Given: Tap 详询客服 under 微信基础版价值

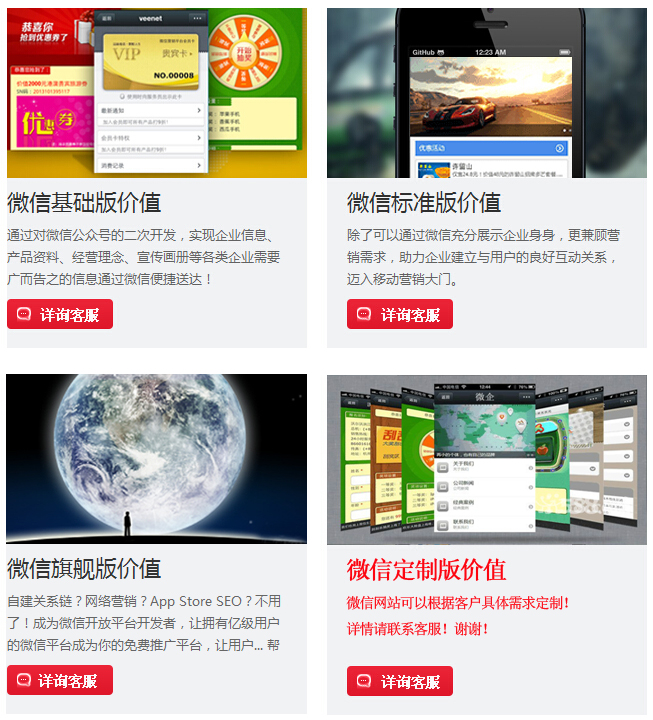Looking at the screenshot, I should pyautogui.click(x=60, y=314).
